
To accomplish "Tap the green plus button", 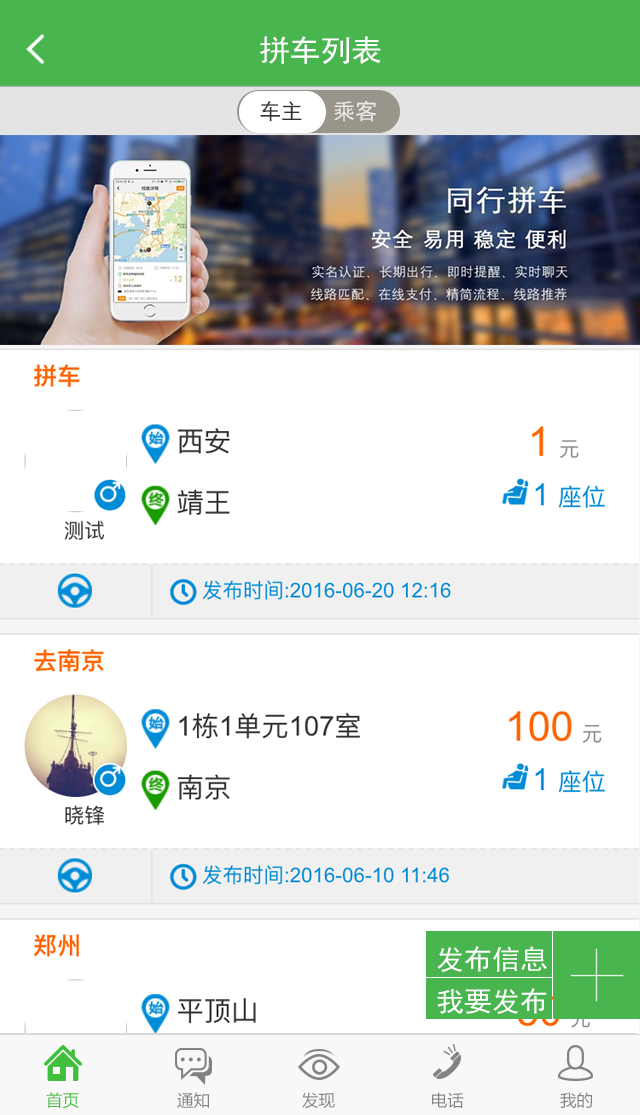I will pos(597,975).
